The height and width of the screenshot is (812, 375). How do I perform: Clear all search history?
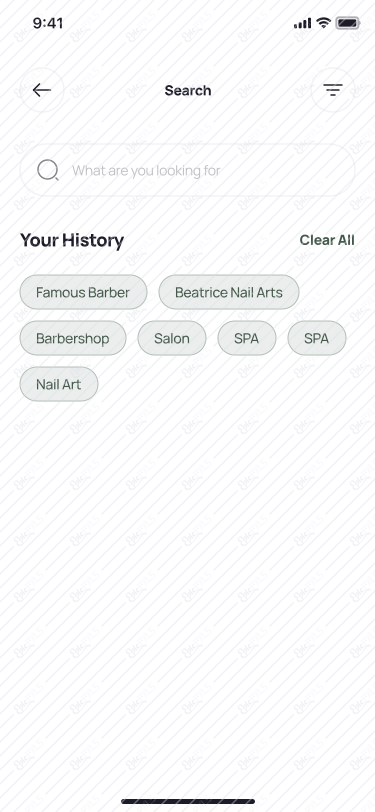[x=327, y=240]
